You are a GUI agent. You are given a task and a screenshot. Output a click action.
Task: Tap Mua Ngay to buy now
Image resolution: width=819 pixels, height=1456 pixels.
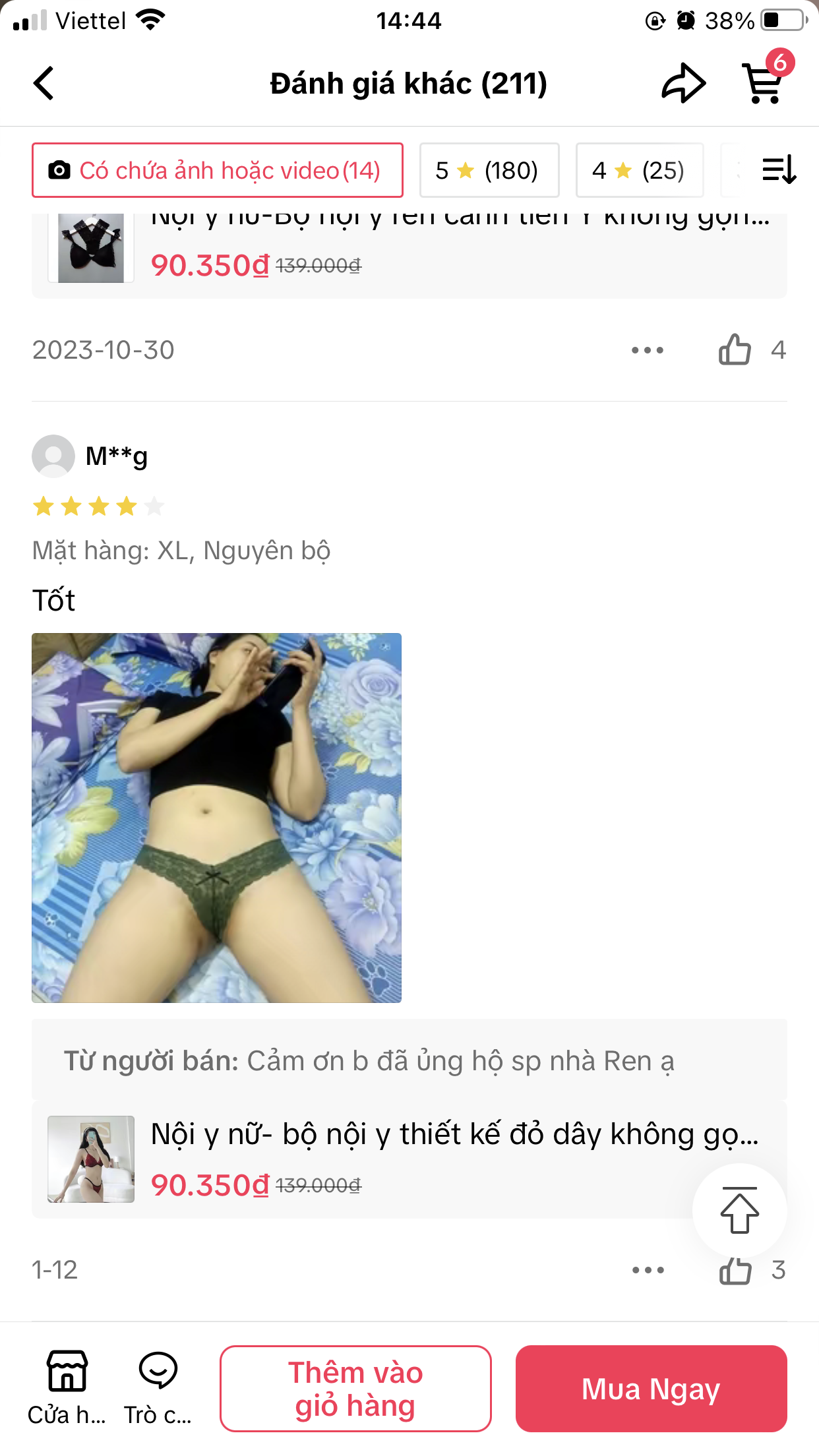tap(651, 1388)
